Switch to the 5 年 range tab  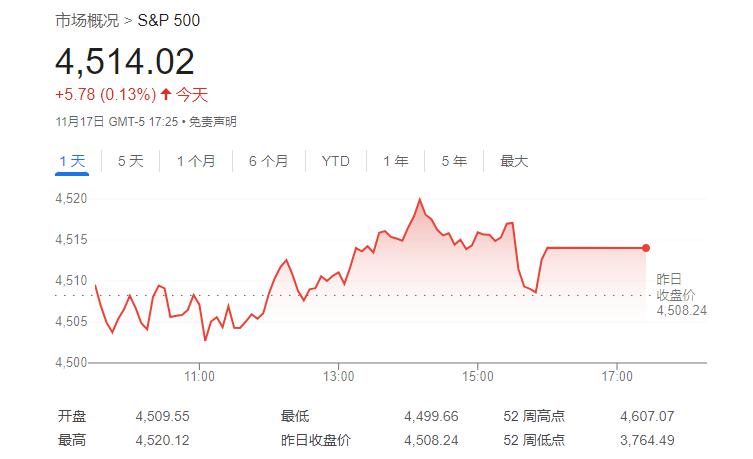(454, 161)
